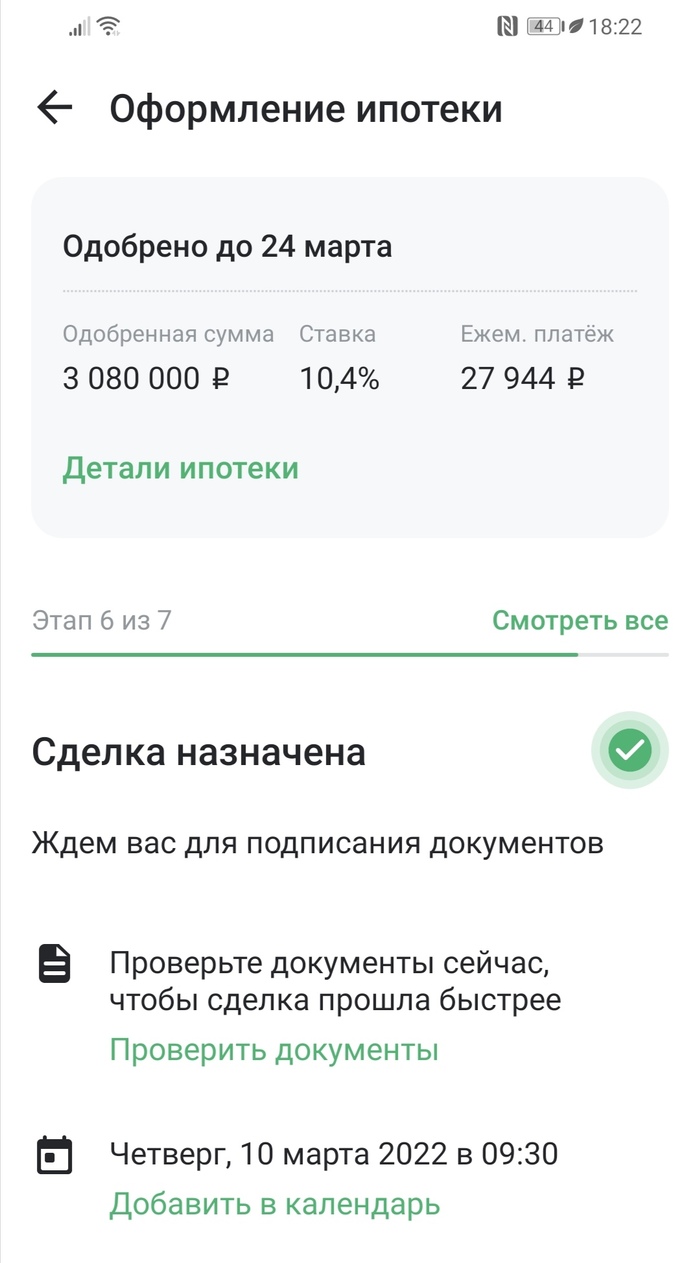Tap Смотреть все to view all stages
Image resolution: width=700 pixels, height=1263 pixels.
pos(579,621)
